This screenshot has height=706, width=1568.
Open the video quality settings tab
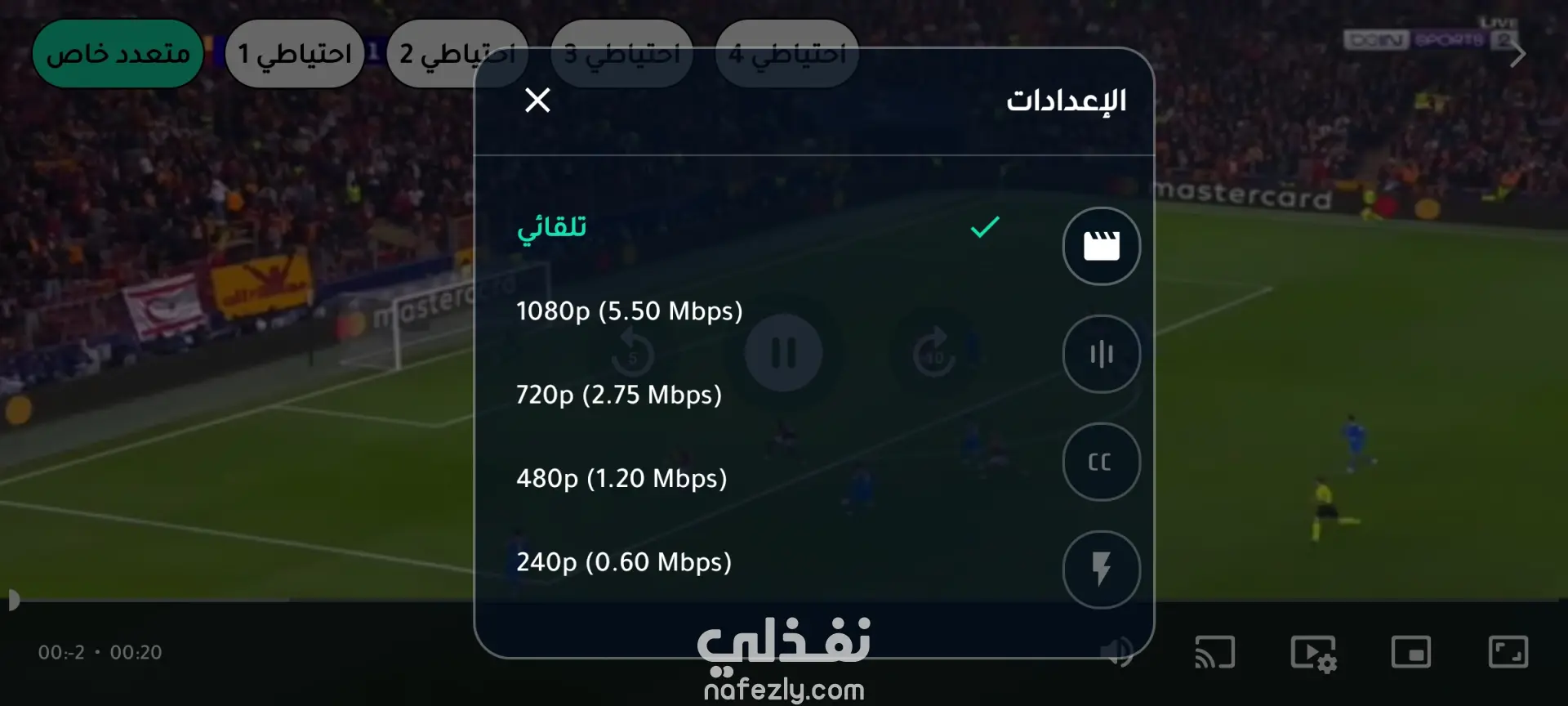1101,246
